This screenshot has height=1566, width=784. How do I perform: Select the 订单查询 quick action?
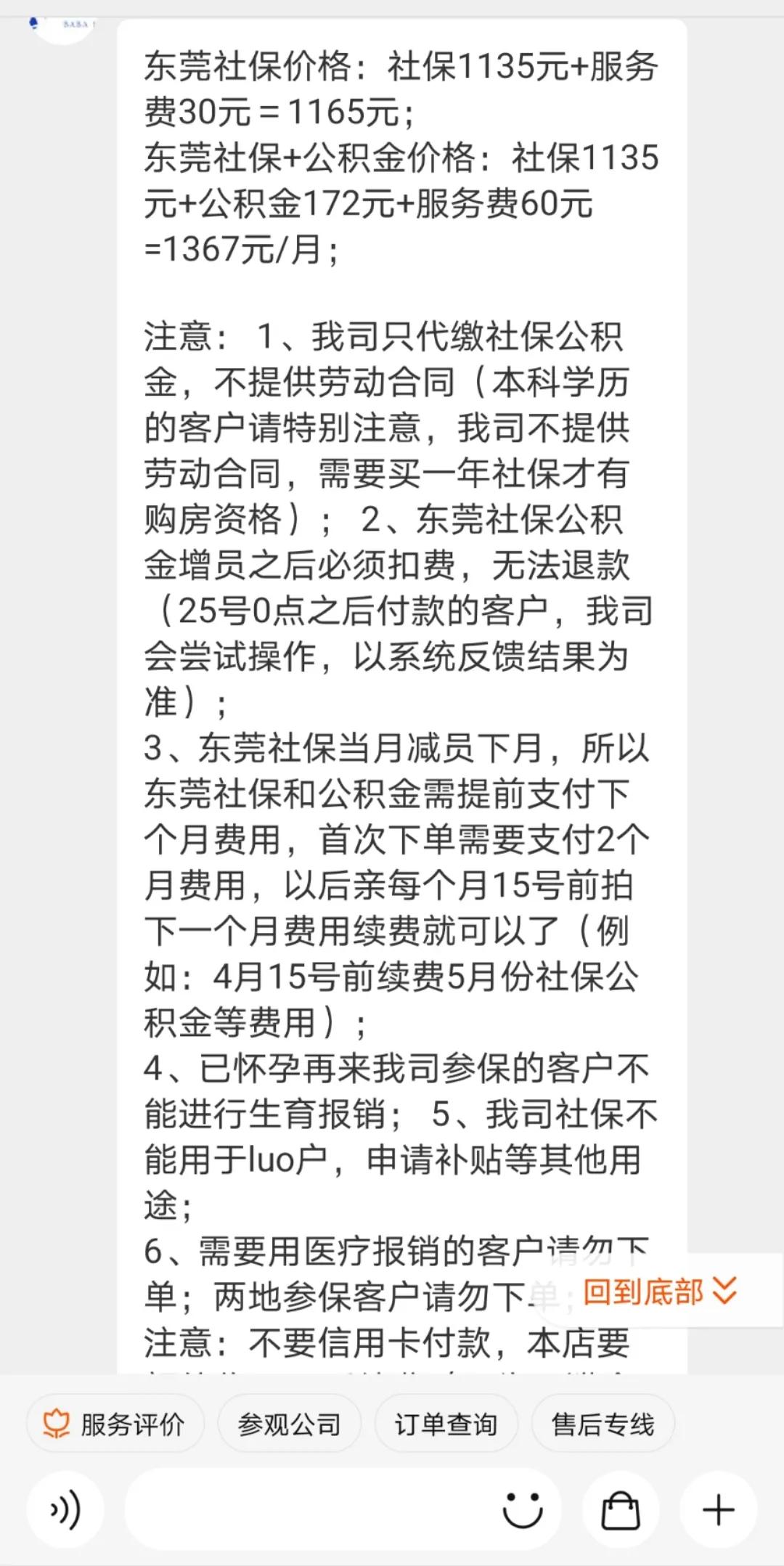pos(447,1422)
